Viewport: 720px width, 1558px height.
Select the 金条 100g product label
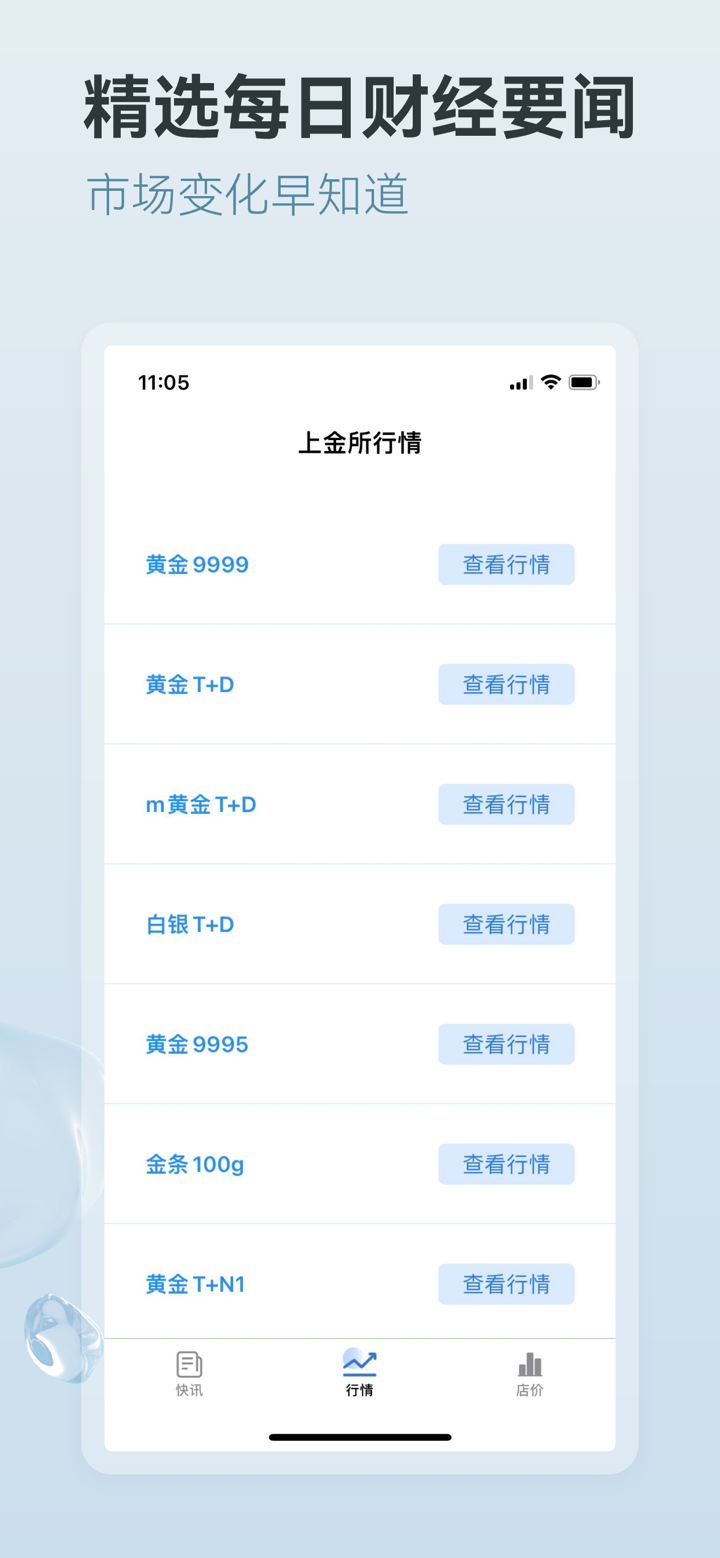click(x=195, y=1164)
